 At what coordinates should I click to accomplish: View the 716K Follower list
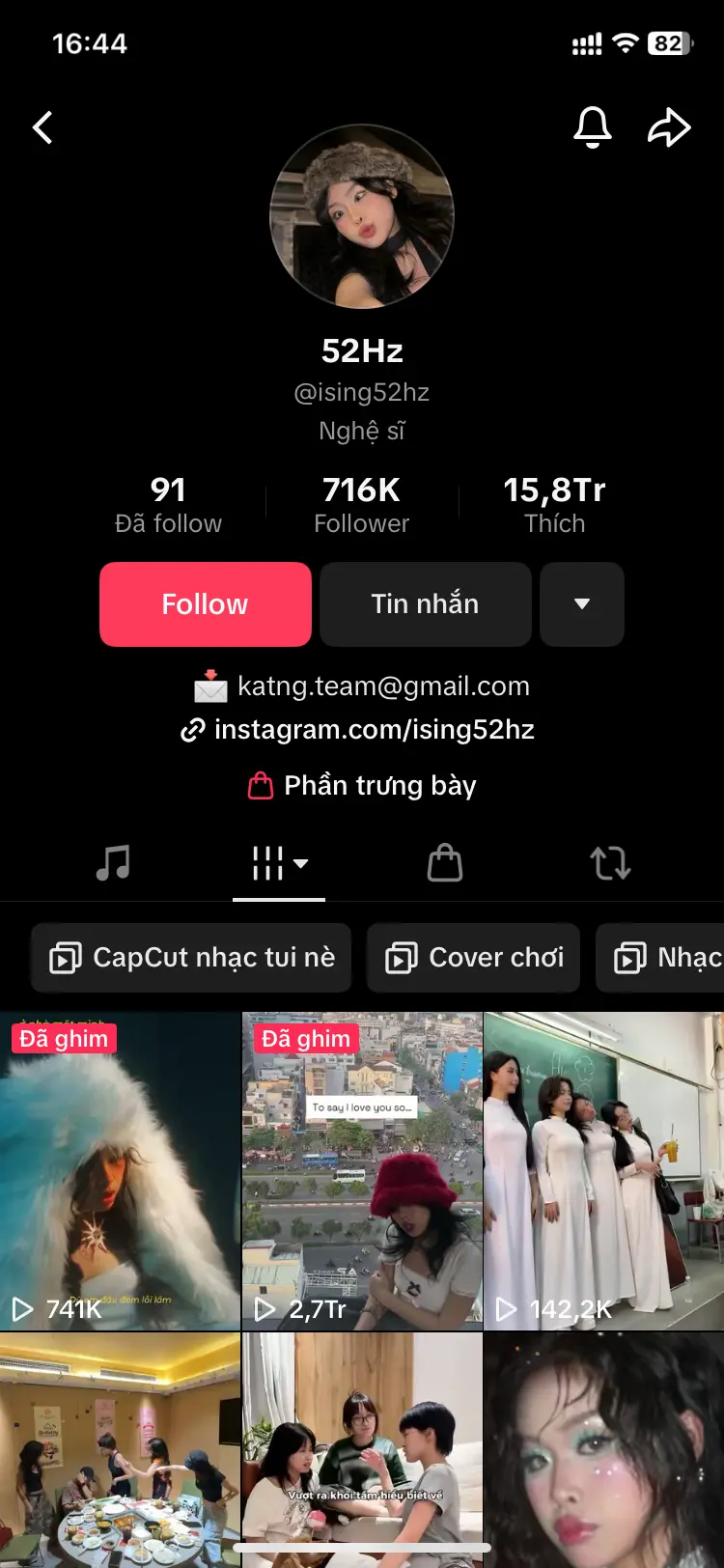pos(362,505)
